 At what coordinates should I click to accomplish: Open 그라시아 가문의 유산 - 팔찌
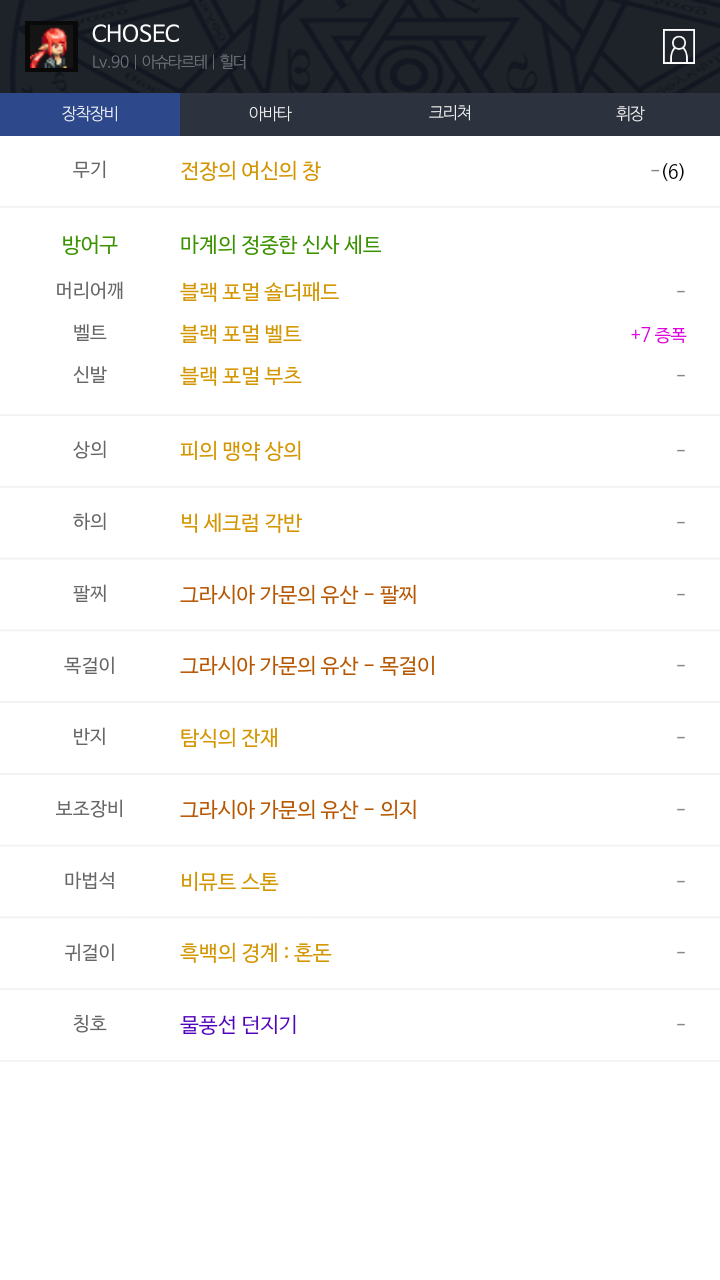[298, 595]
